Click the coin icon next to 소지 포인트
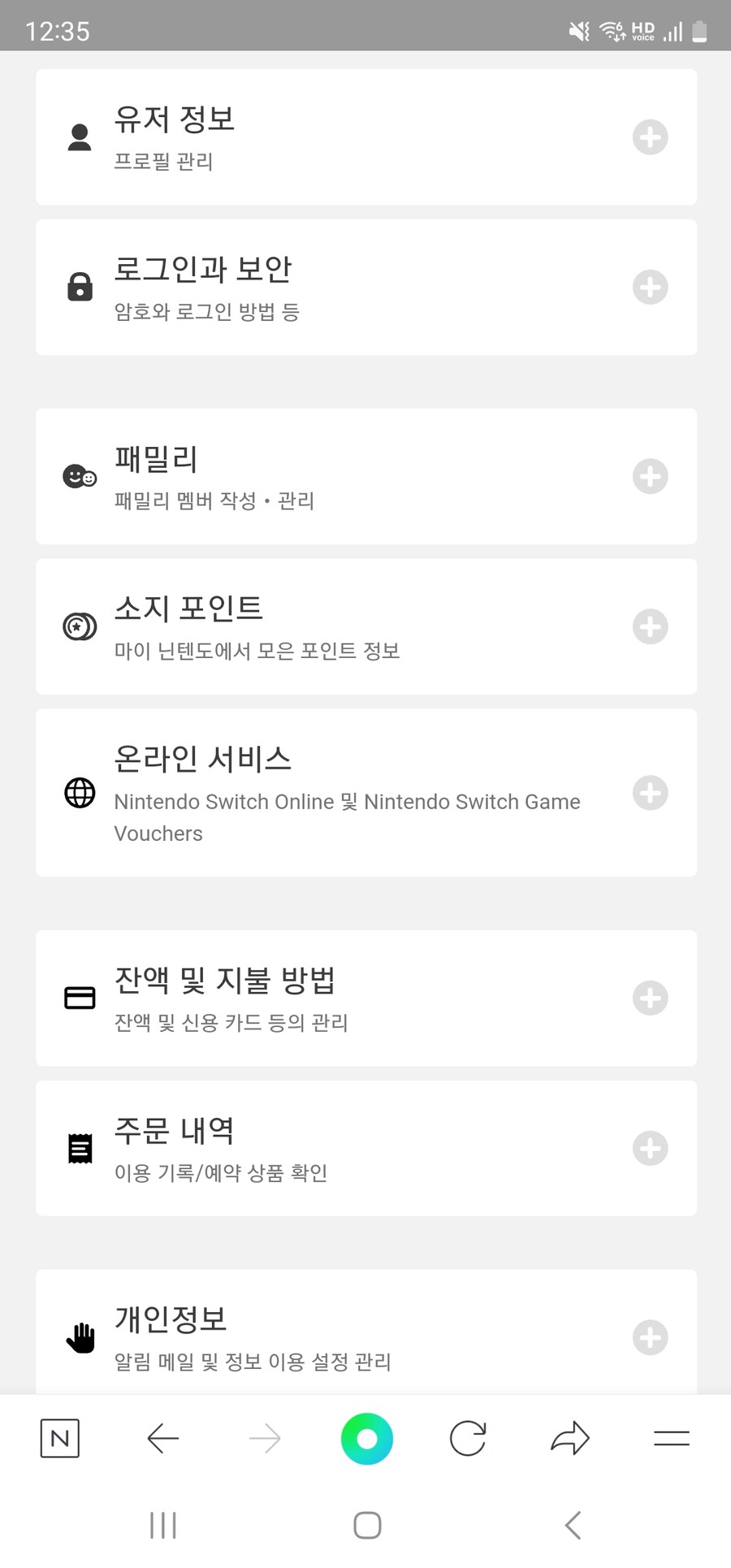 tap(79, 626)
